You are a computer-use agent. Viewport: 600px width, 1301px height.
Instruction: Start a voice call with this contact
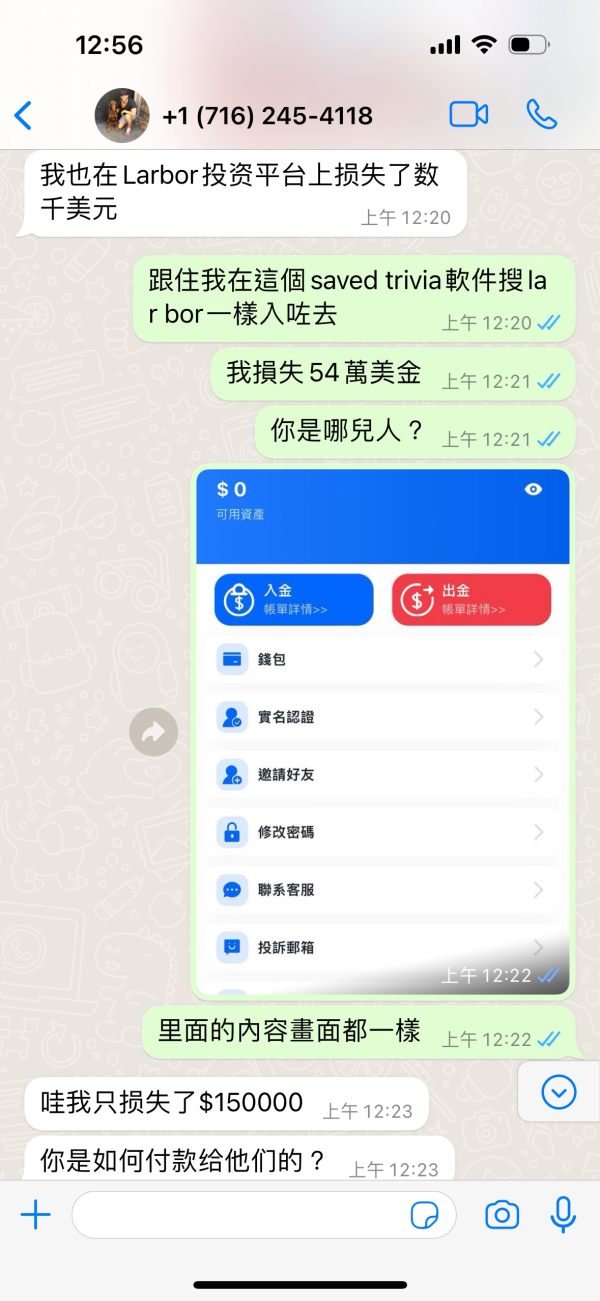point(541,115)
